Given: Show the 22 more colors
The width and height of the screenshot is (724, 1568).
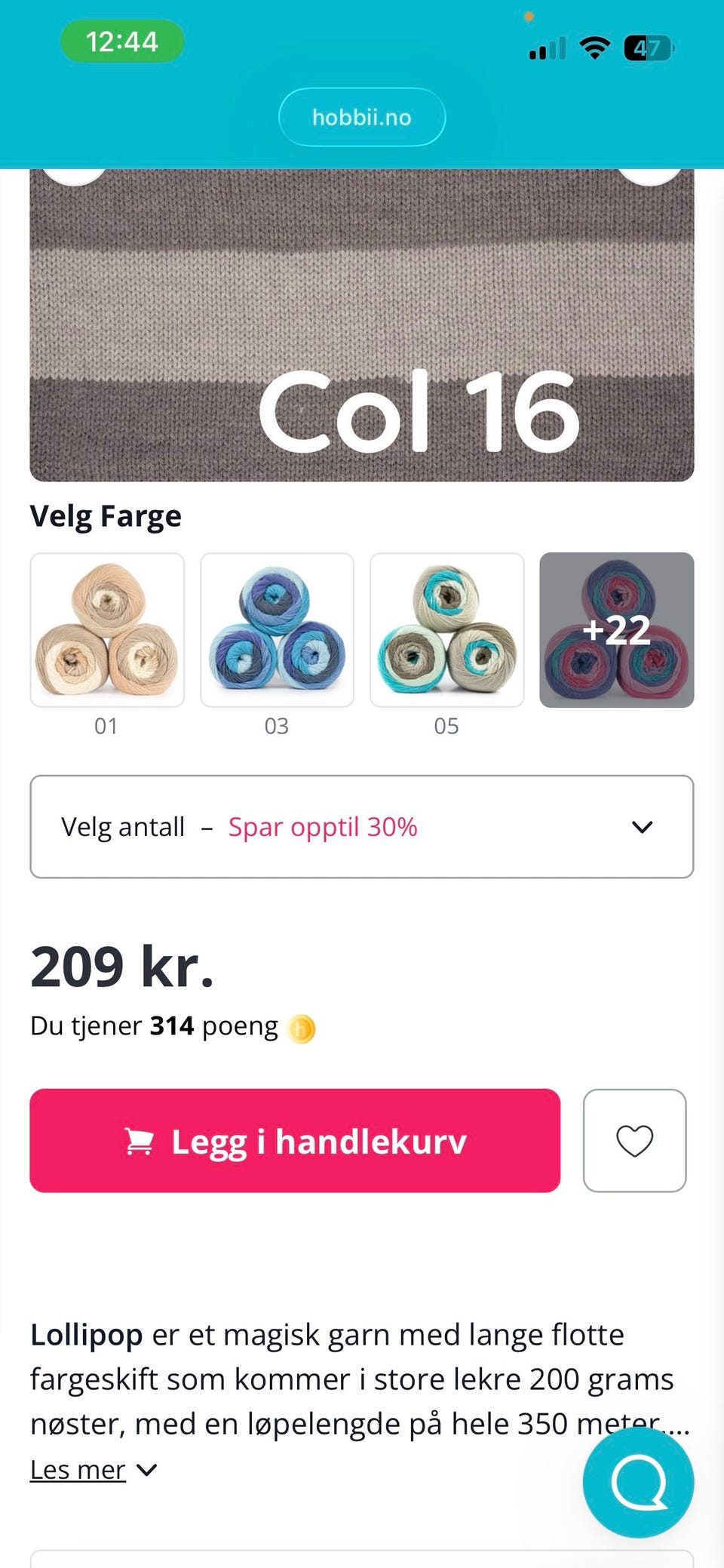Looking at the screenshot, I should (x=616, y=630).
